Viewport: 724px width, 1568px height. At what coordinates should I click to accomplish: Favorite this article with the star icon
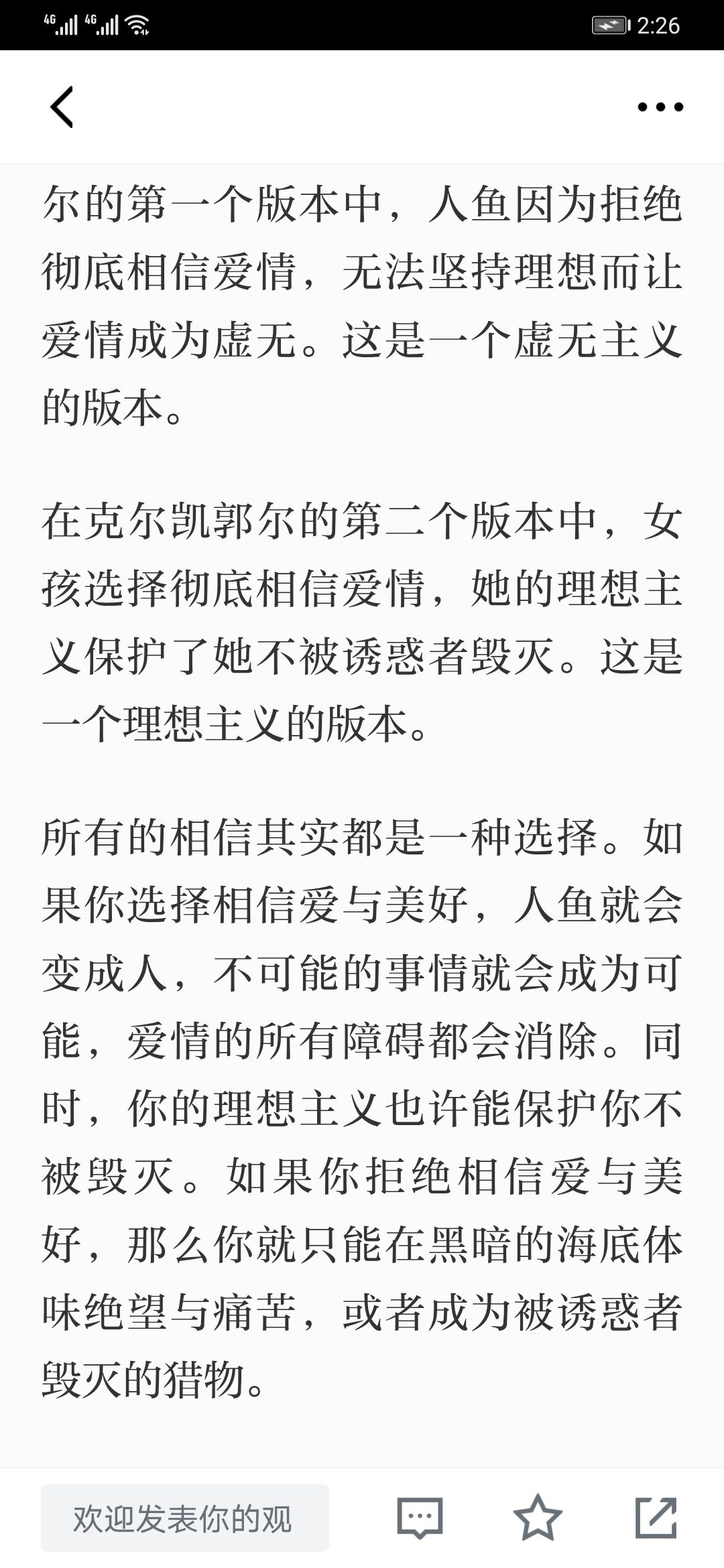[x=538, y=1517]
